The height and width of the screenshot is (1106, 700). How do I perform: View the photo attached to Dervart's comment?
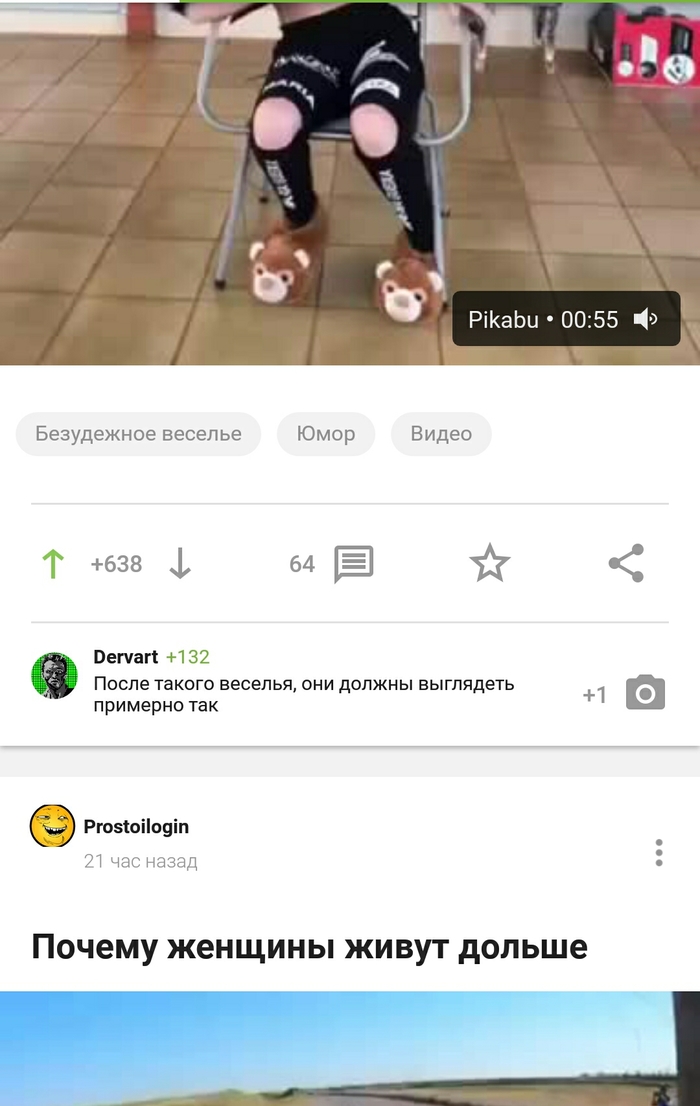point(645,693)
